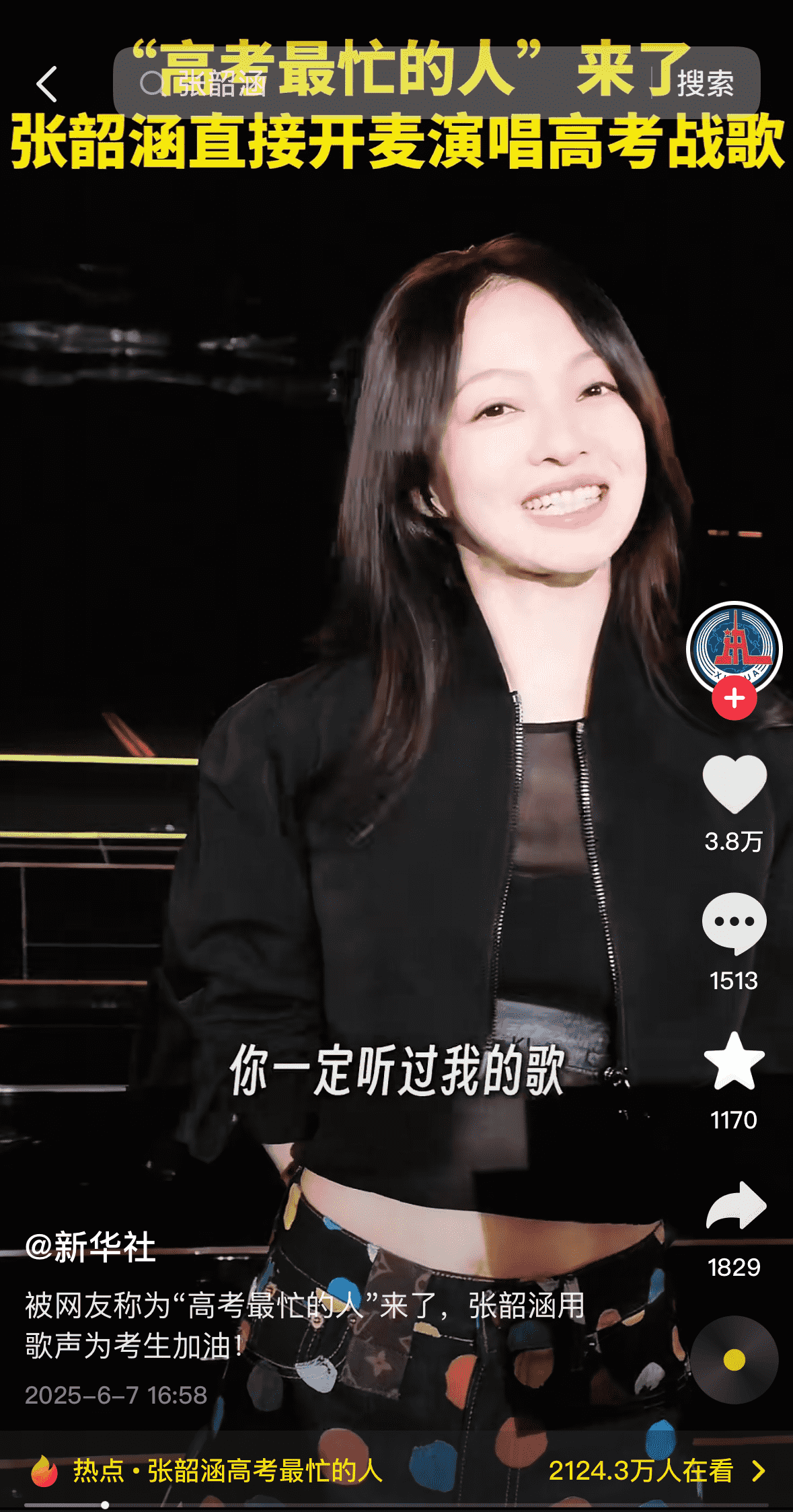
Task: Open the search box with 张韶涵
Action: tap(377, 83)
